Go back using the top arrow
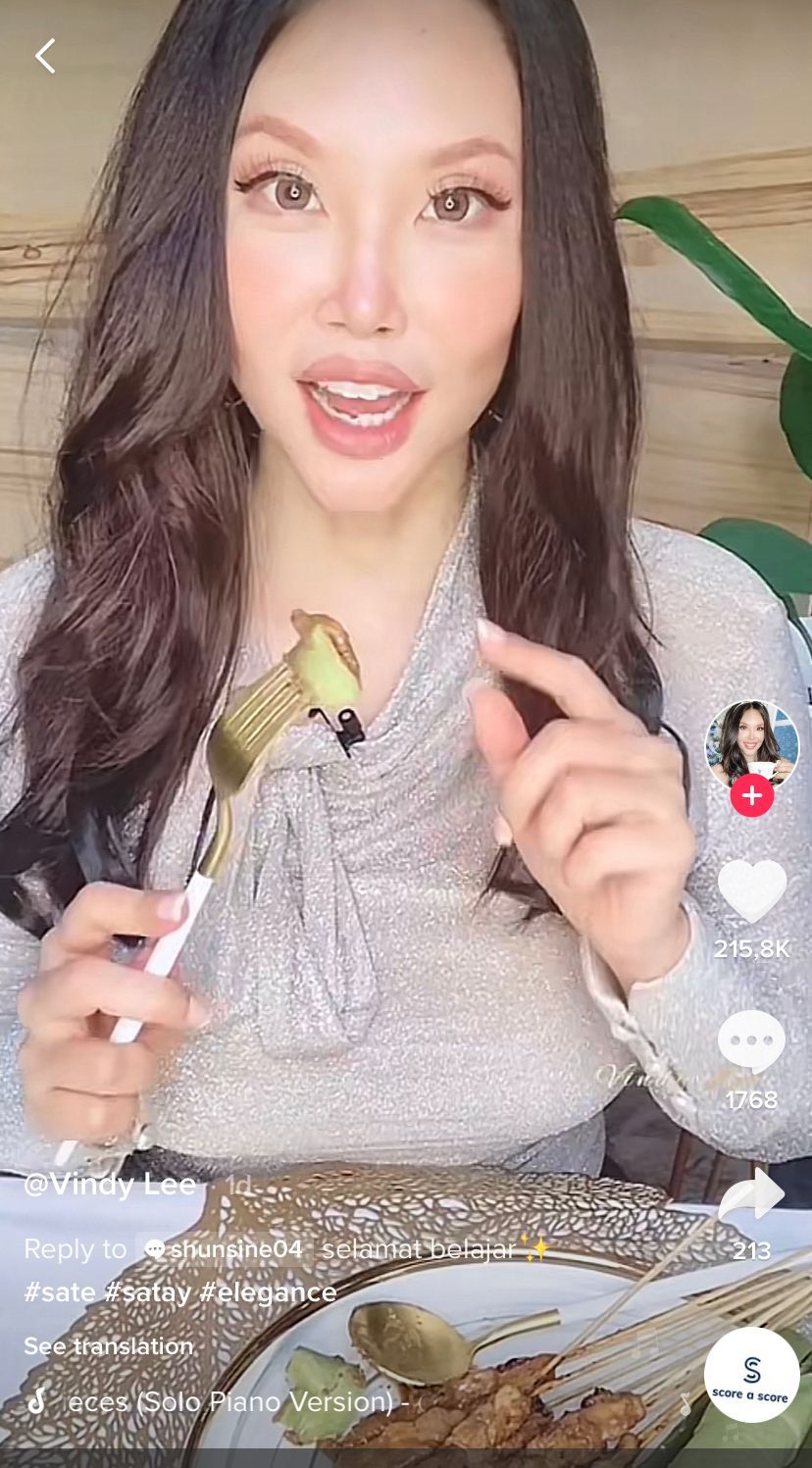Viewport: 812px width, 1468px height. (45, 56)
